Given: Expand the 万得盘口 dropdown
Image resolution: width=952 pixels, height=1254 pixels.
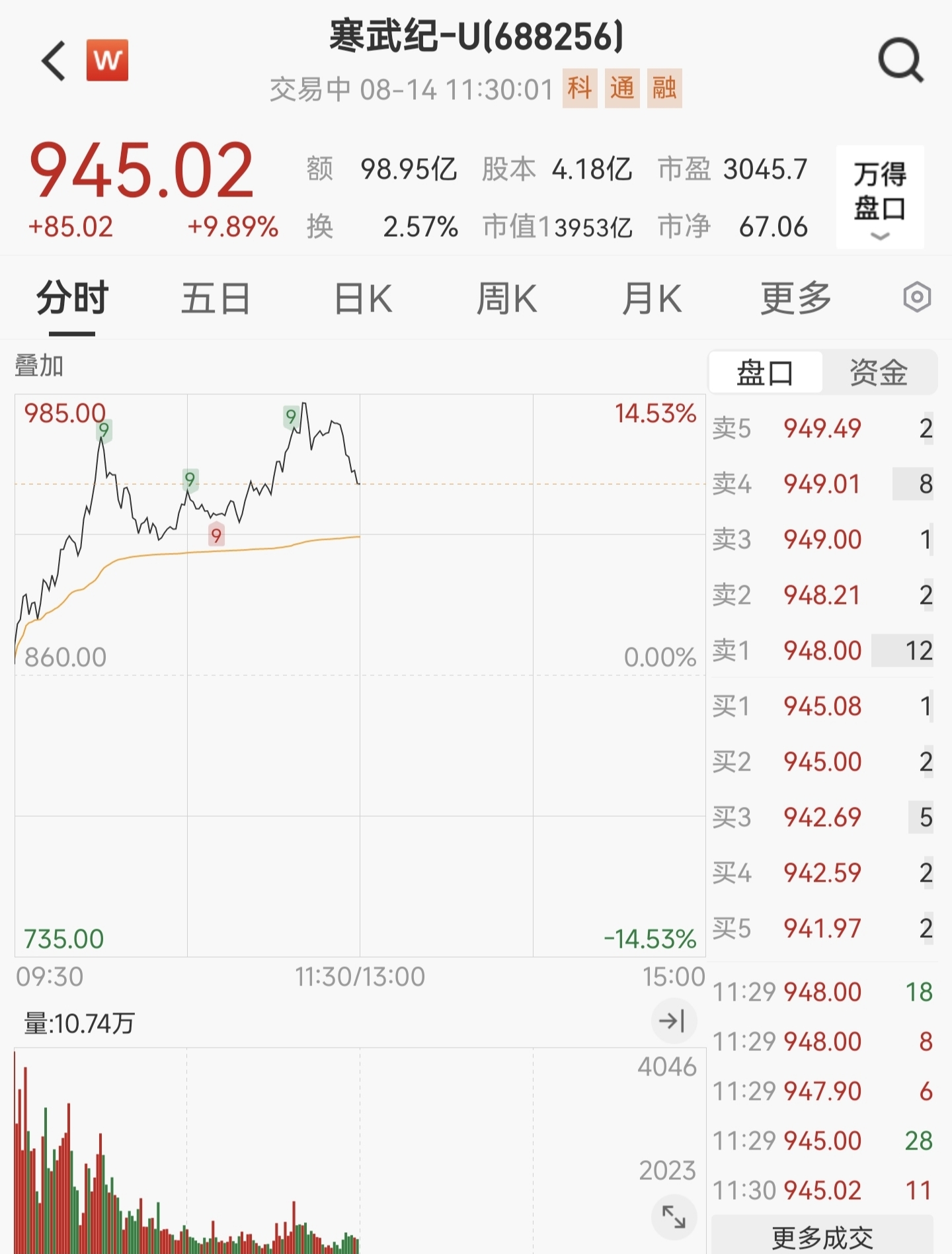Looking at the screenshot, I should pos(880,197).
